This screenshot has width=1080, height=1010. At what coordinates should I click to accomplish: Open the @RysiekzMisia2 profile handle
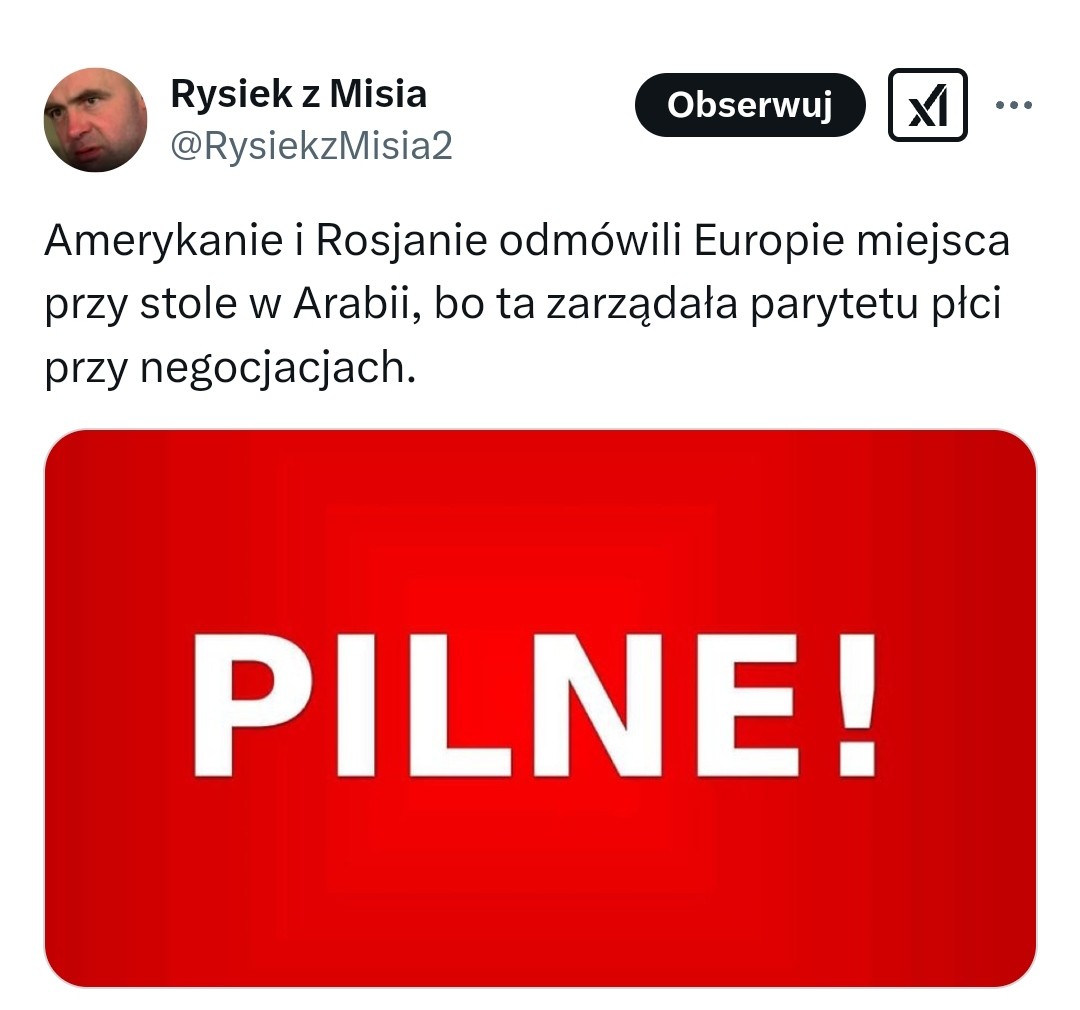point(312,147)
